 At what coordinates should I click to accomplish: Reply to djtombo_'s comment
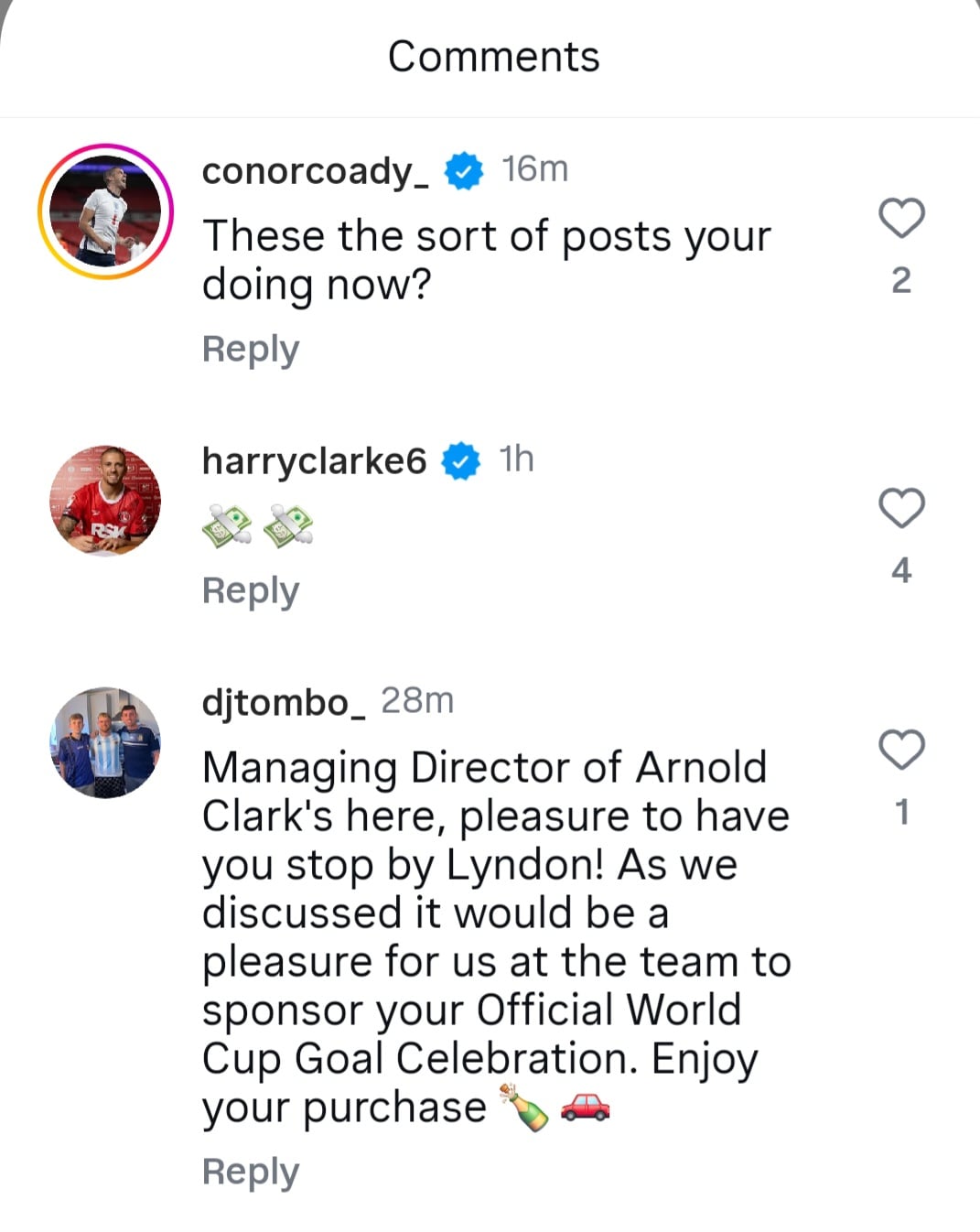[x=250, y=1173]
